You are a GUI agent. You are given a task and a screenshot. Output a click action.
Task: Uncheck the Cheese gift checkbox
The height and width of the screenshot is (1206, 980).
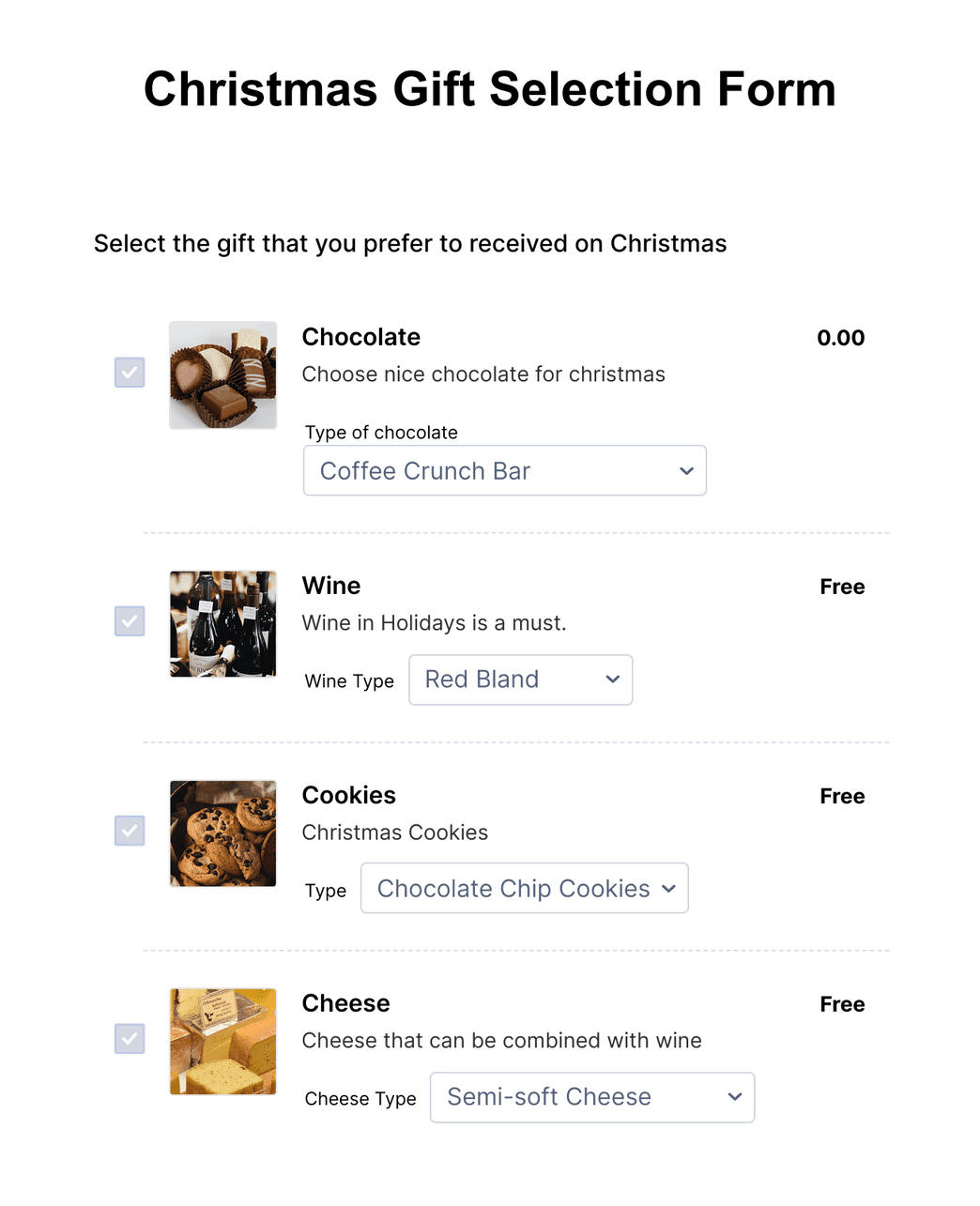pos(129,1039)
